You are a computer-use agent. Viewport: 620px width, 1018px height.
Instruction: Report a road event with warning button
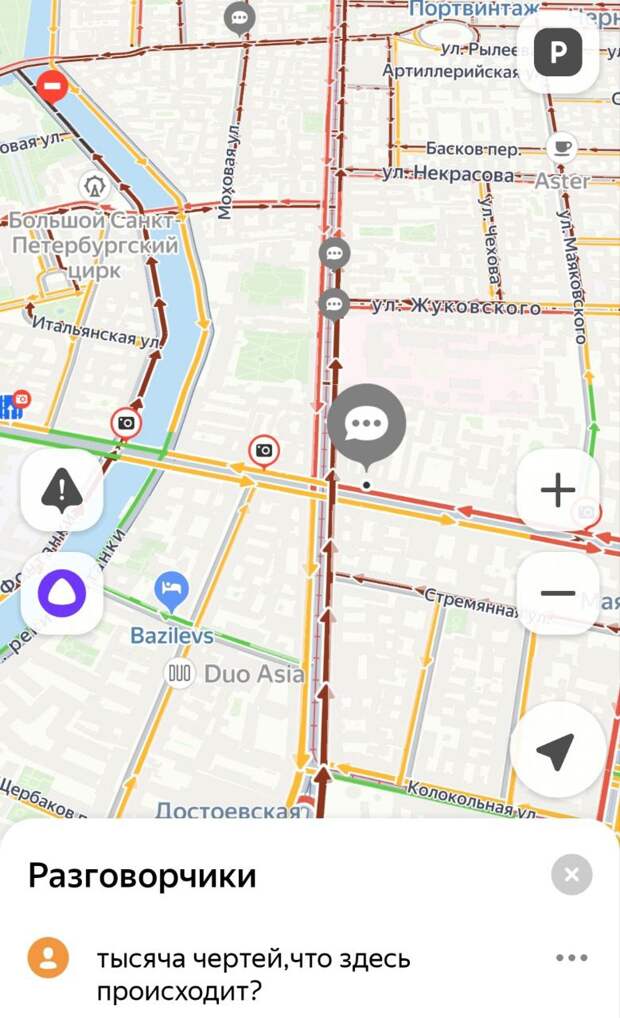click(62, 490)
